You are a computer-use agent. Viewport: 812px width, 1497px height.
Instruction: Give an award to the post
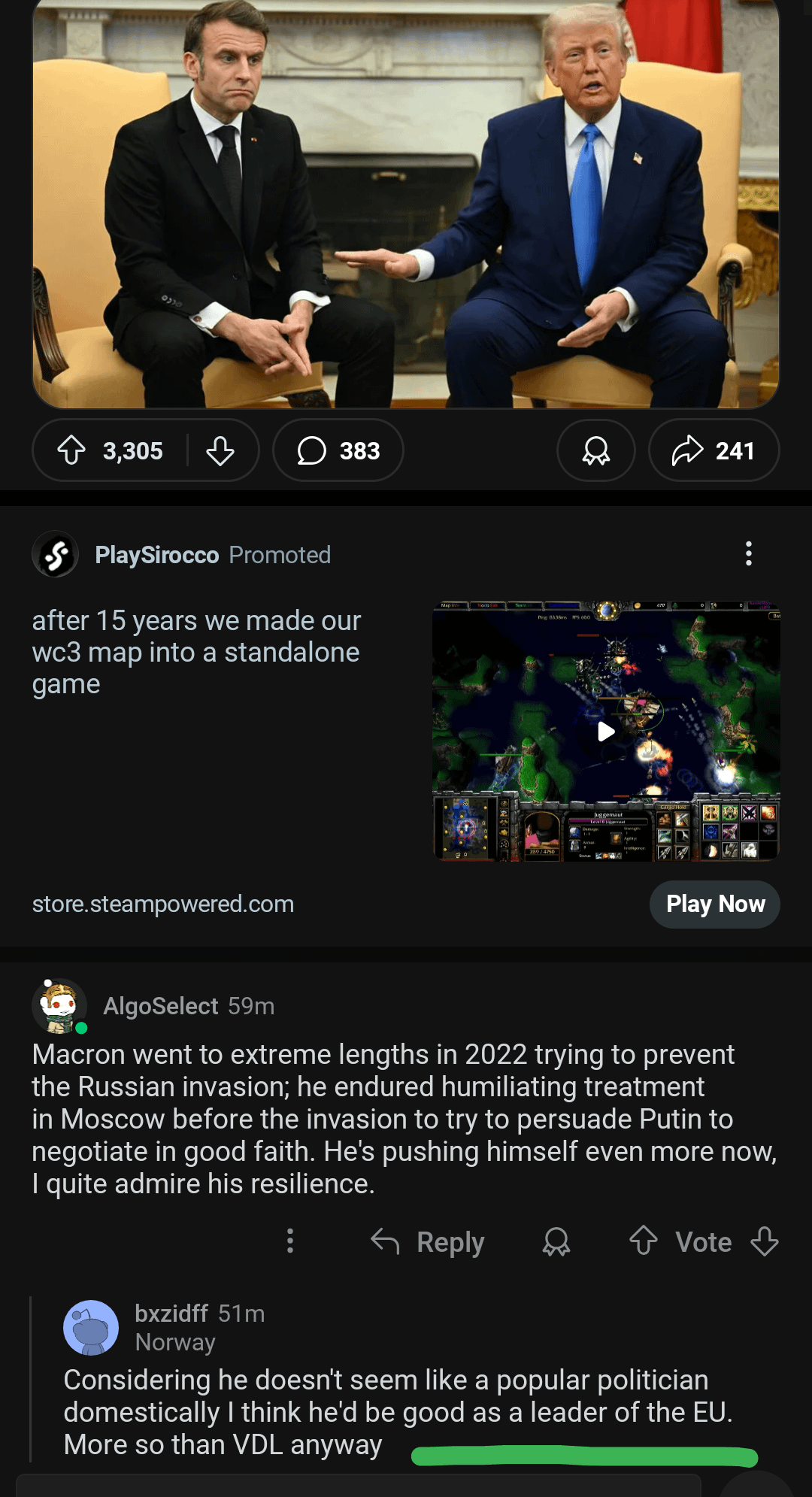(x=595, y=450)
